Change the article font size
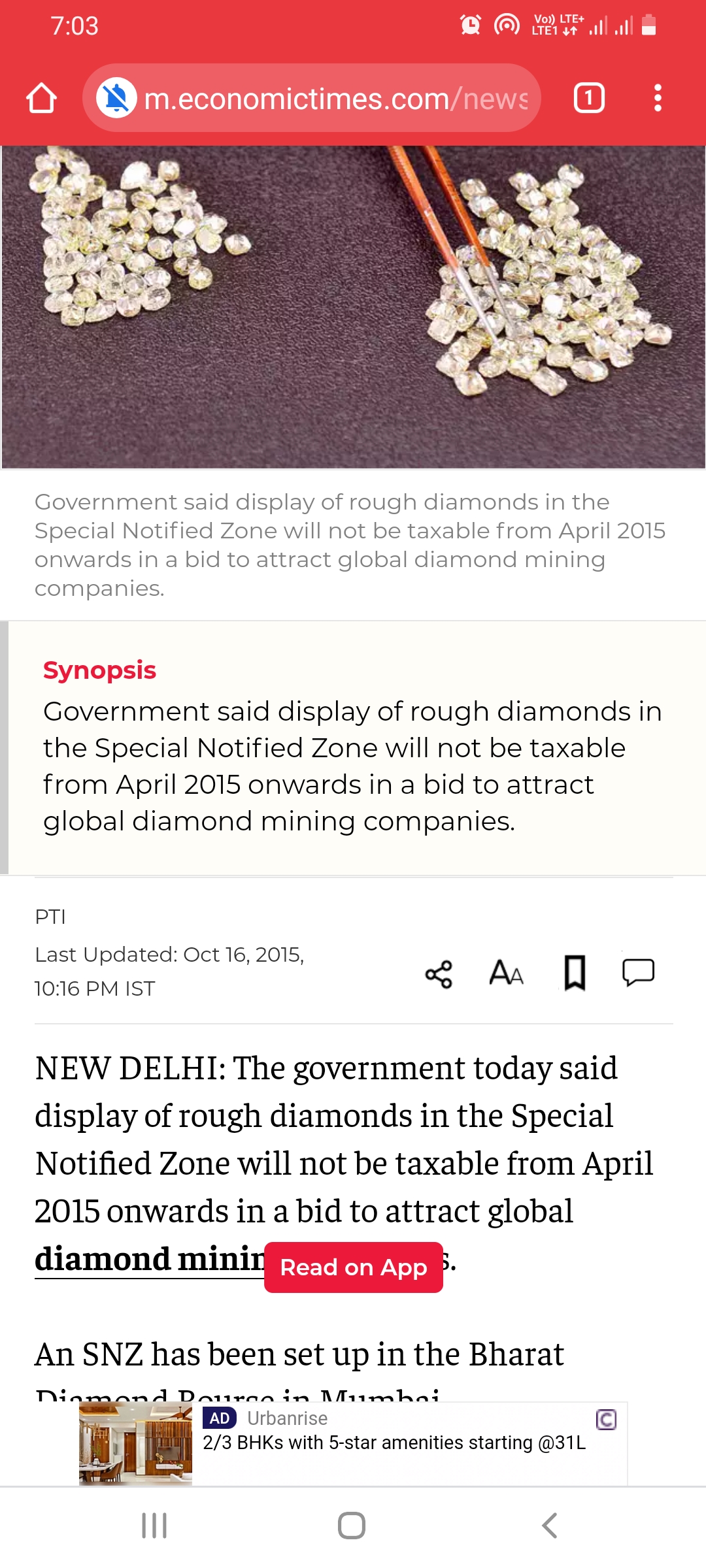 pos(507,973)
